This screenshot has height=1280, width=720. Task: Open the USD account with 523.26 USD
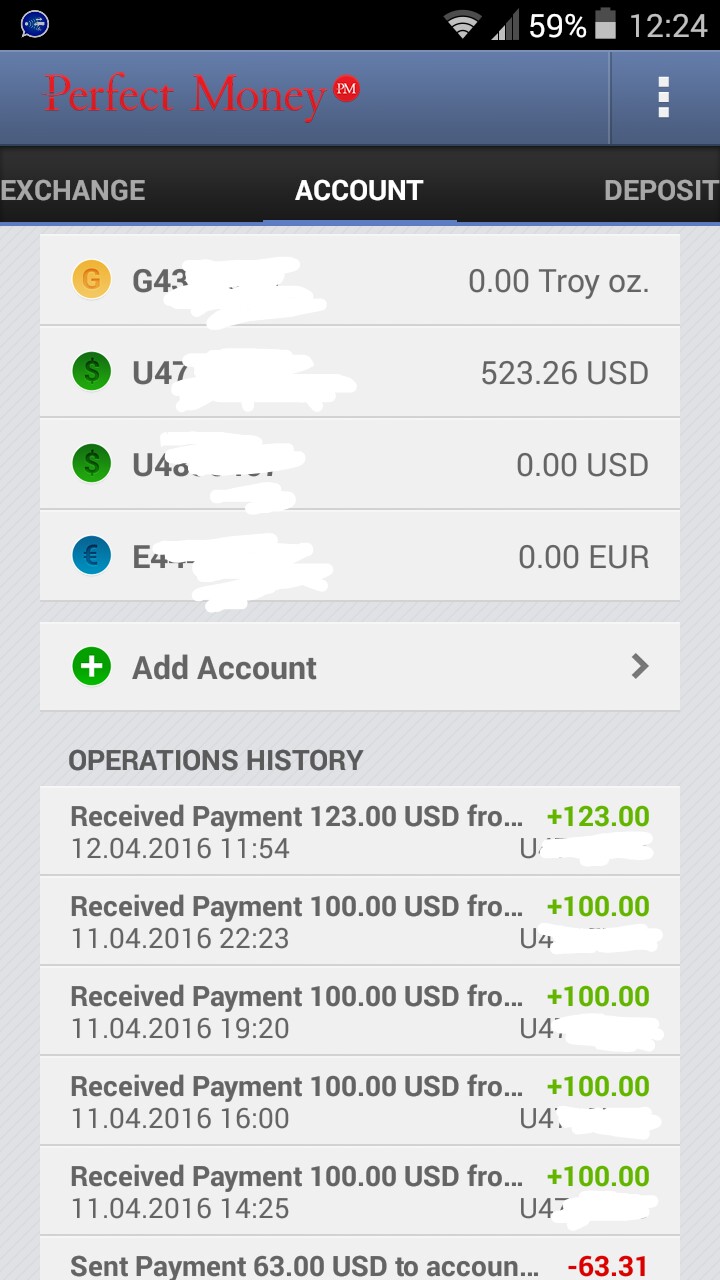click(x=360, y=373)
